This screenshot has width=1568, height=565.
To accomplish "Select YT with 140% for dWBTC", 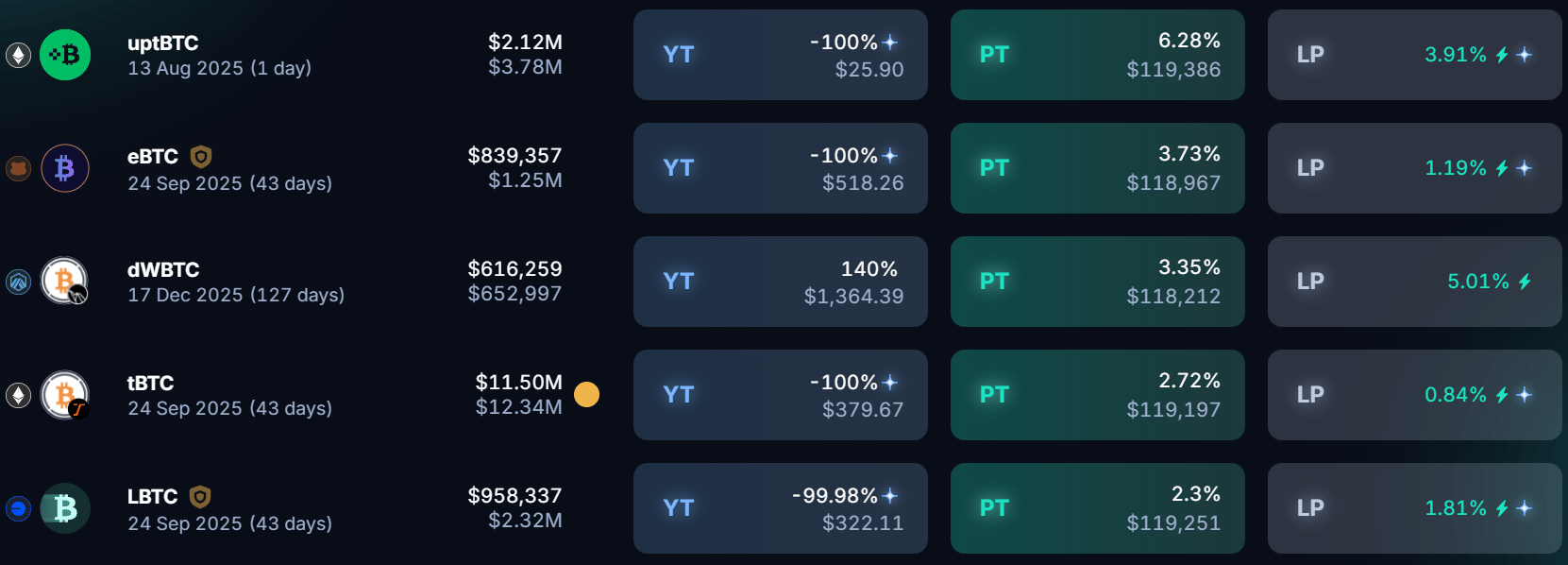I will [x=780, y=282].
